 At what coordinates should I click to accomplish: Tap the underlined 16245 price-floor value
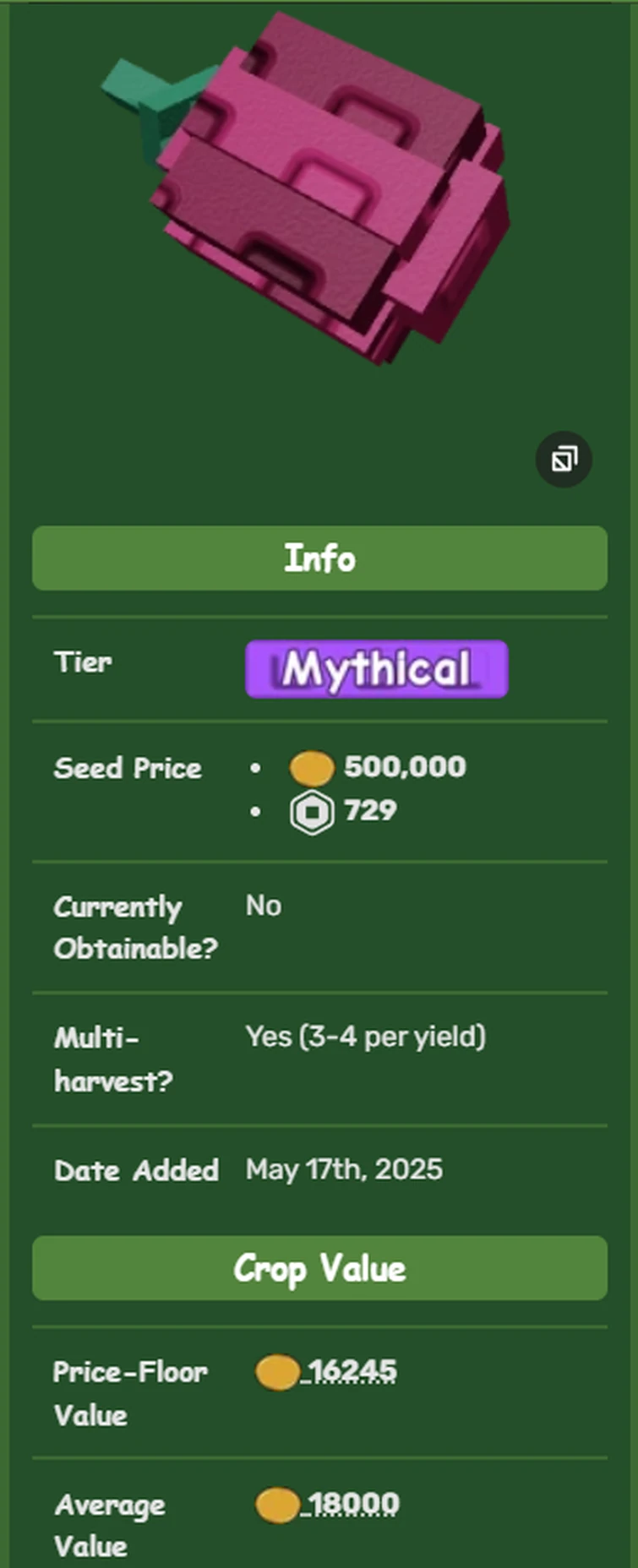click(x=352, y=1371)
